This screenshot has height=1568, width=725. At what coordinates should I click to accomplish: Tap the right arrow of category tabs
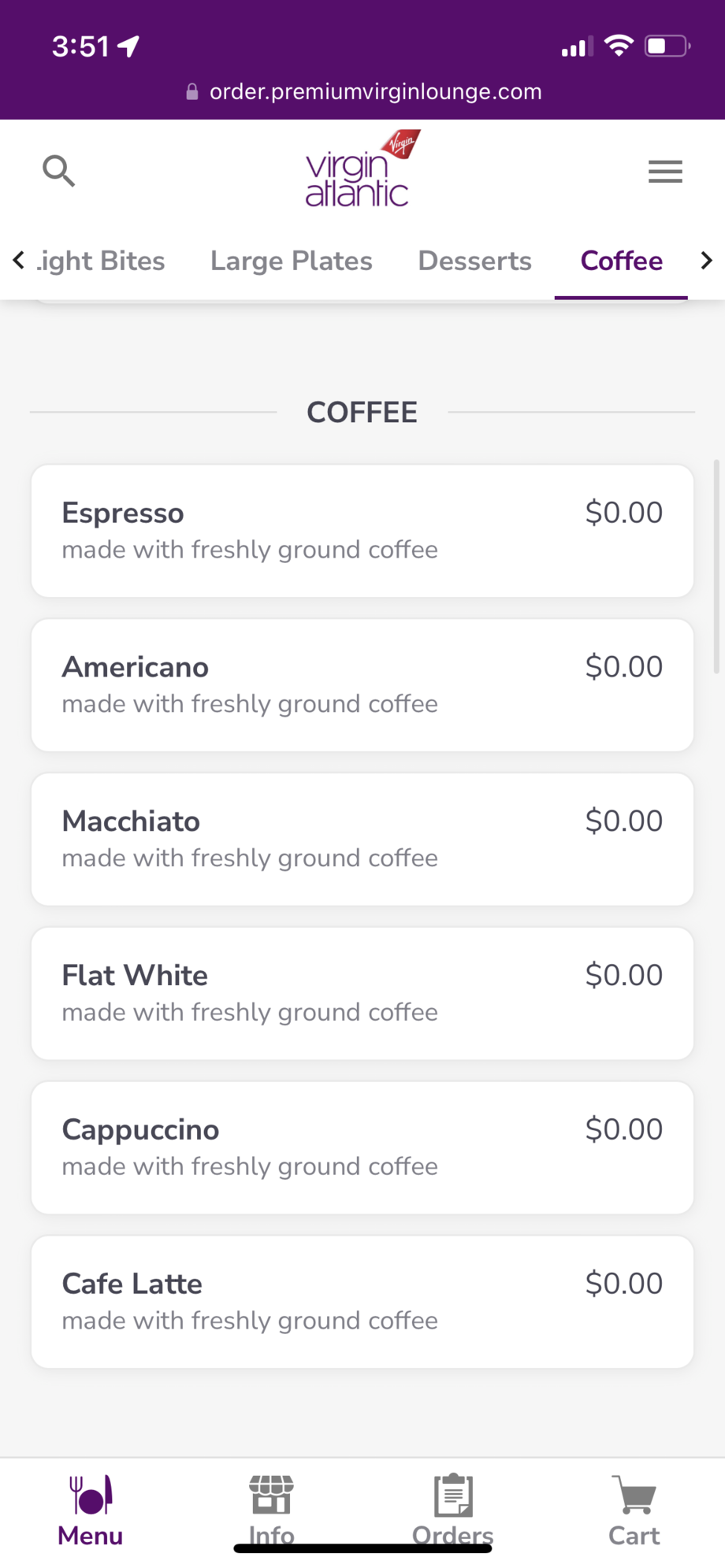[x=706, y=260]
